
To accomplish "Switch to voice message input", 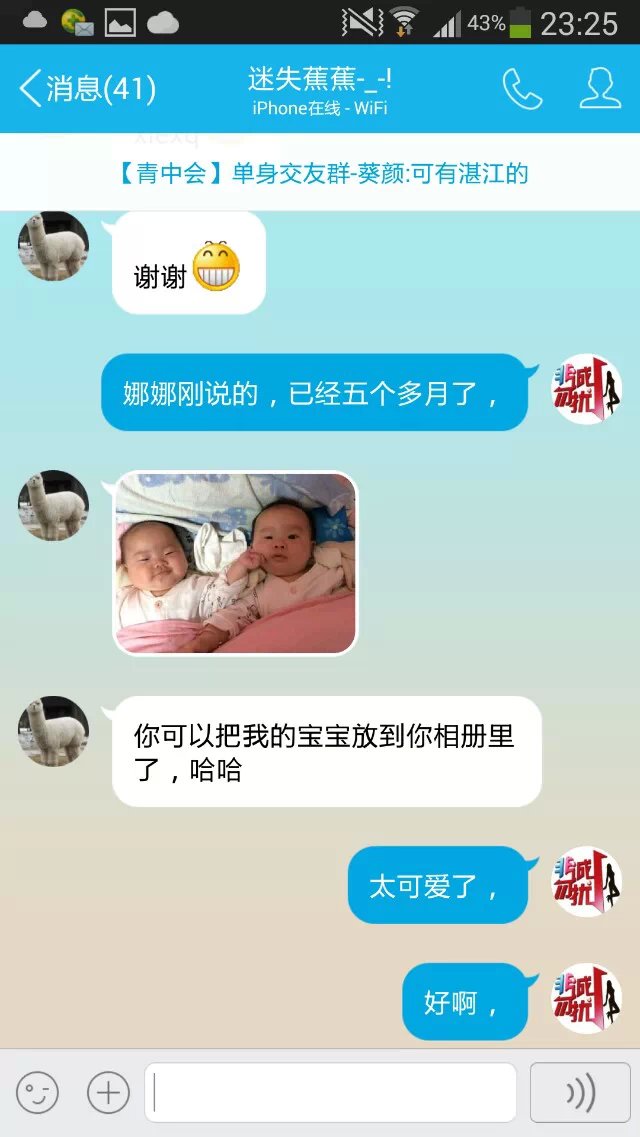I will pyautogui.click(x=580, y=1093).
